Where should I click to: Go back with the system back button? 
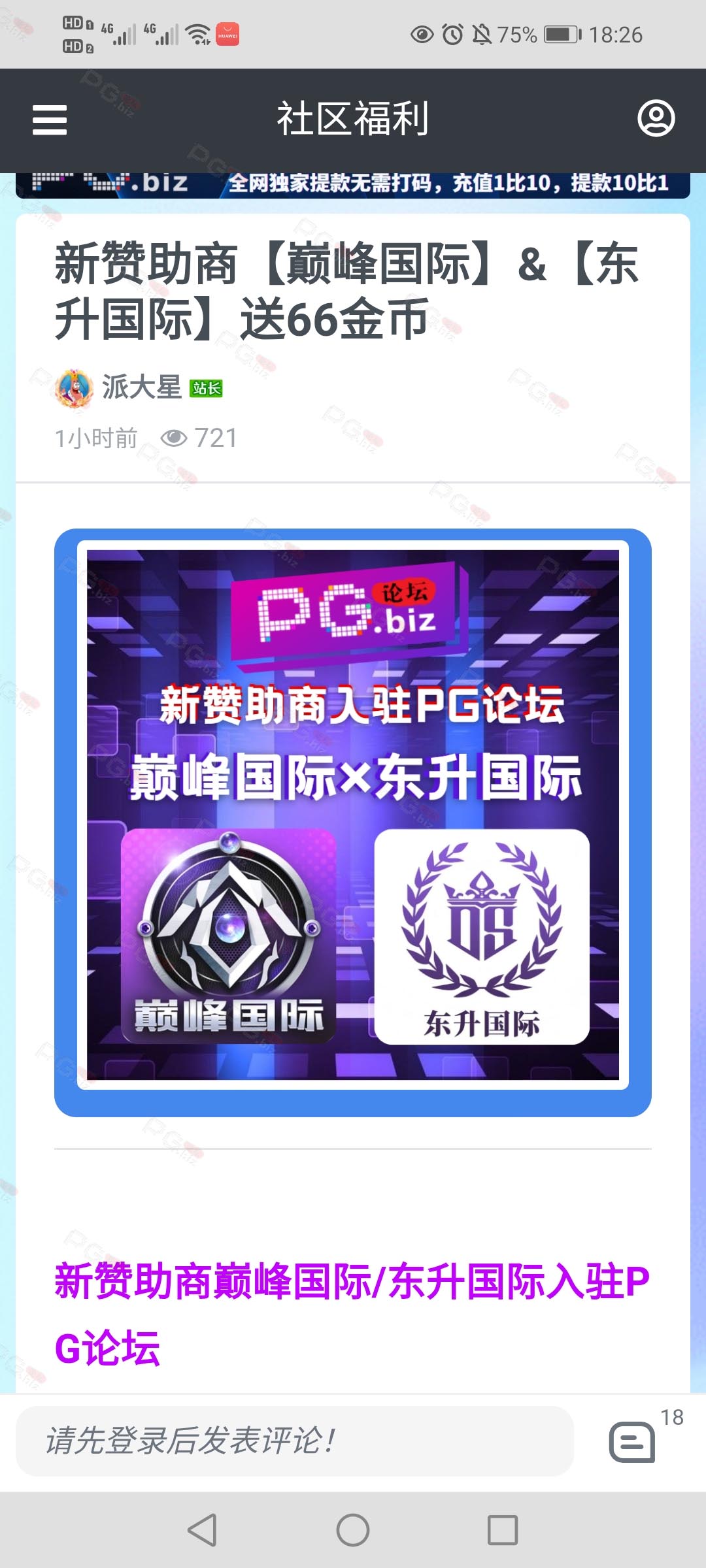202,1530
